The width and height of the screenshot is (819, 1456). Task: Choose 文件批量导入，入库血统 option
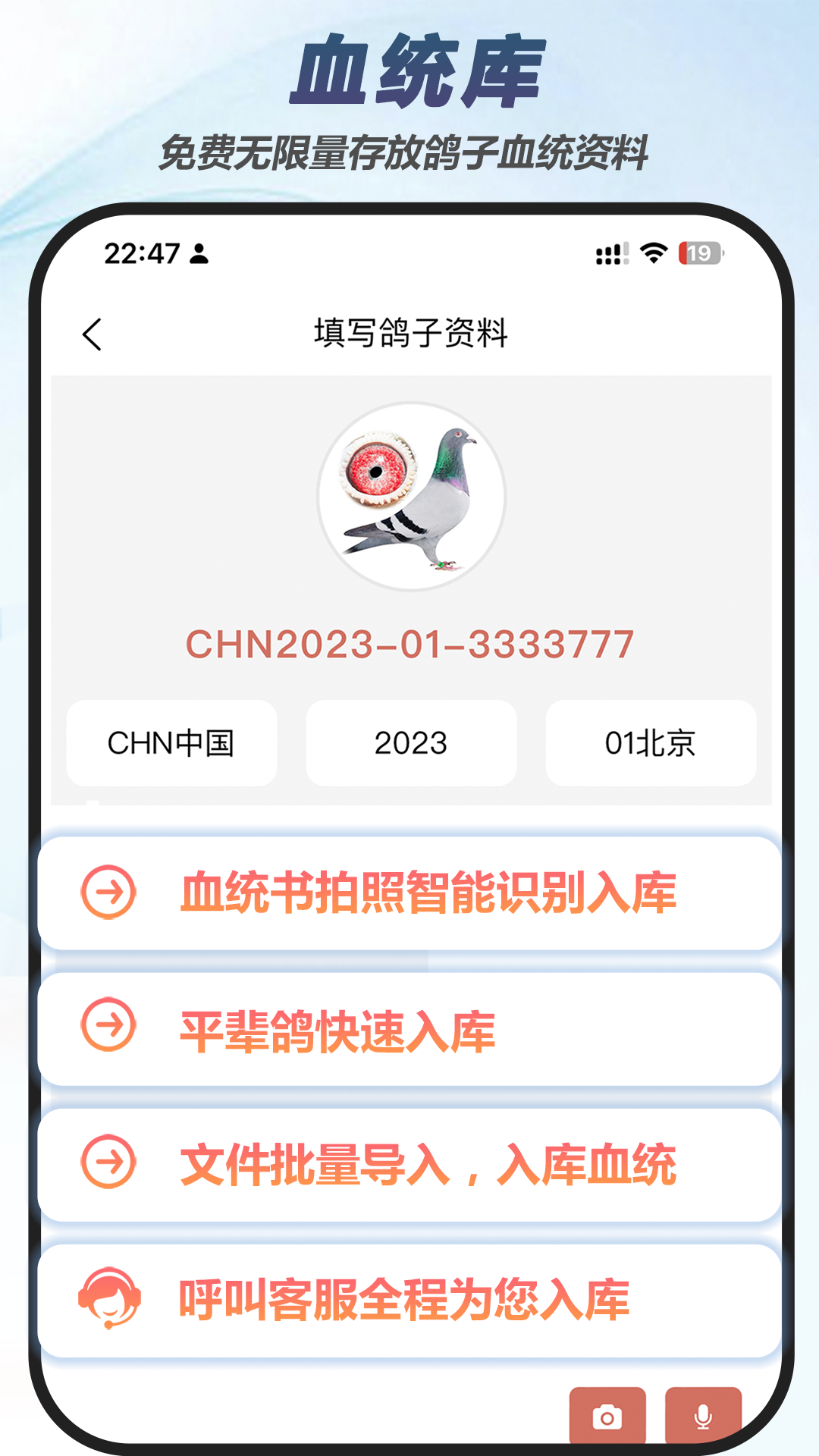(429, 1164)
